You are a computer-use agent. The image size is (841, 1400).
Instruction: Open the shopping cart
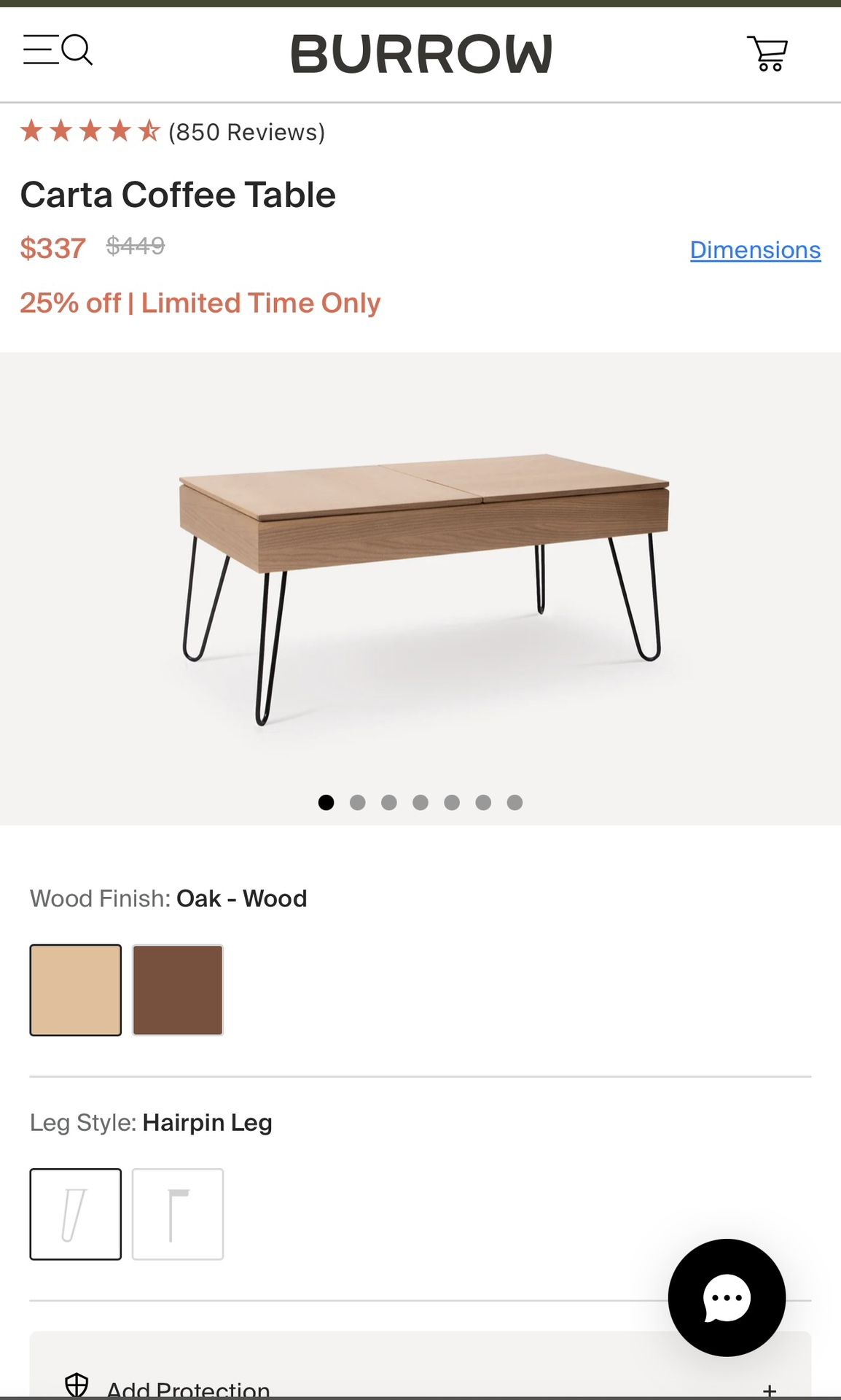pos(767,52)
